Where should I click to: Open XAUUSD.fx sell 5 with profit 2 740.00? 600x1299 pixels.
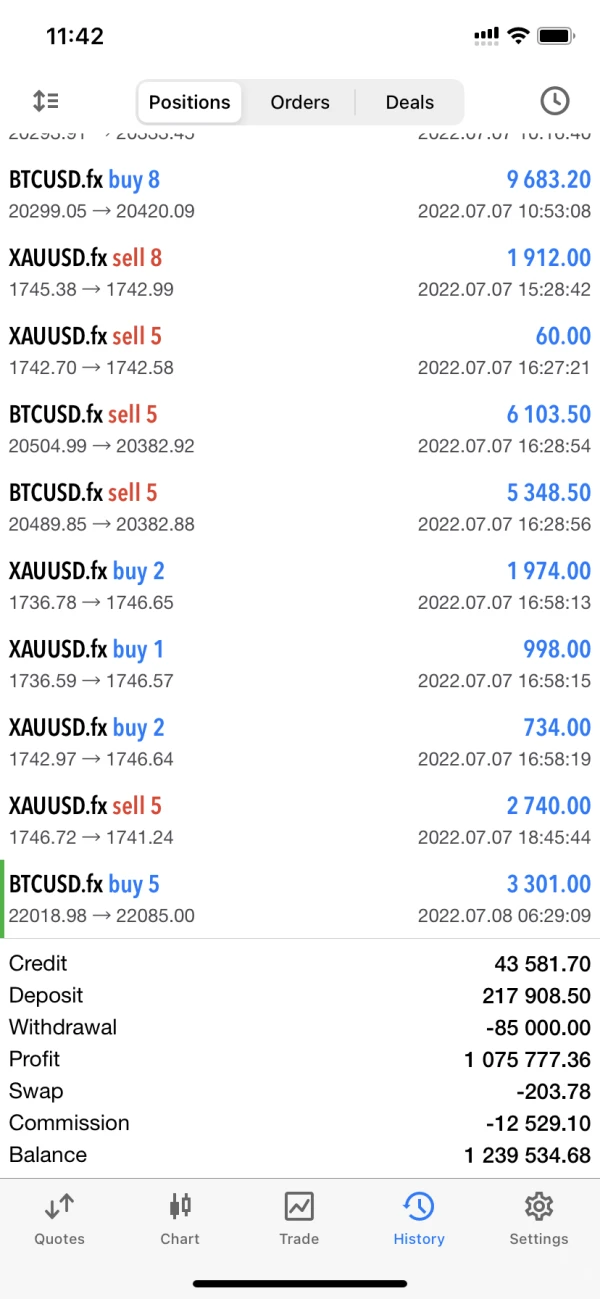(300, 820)
